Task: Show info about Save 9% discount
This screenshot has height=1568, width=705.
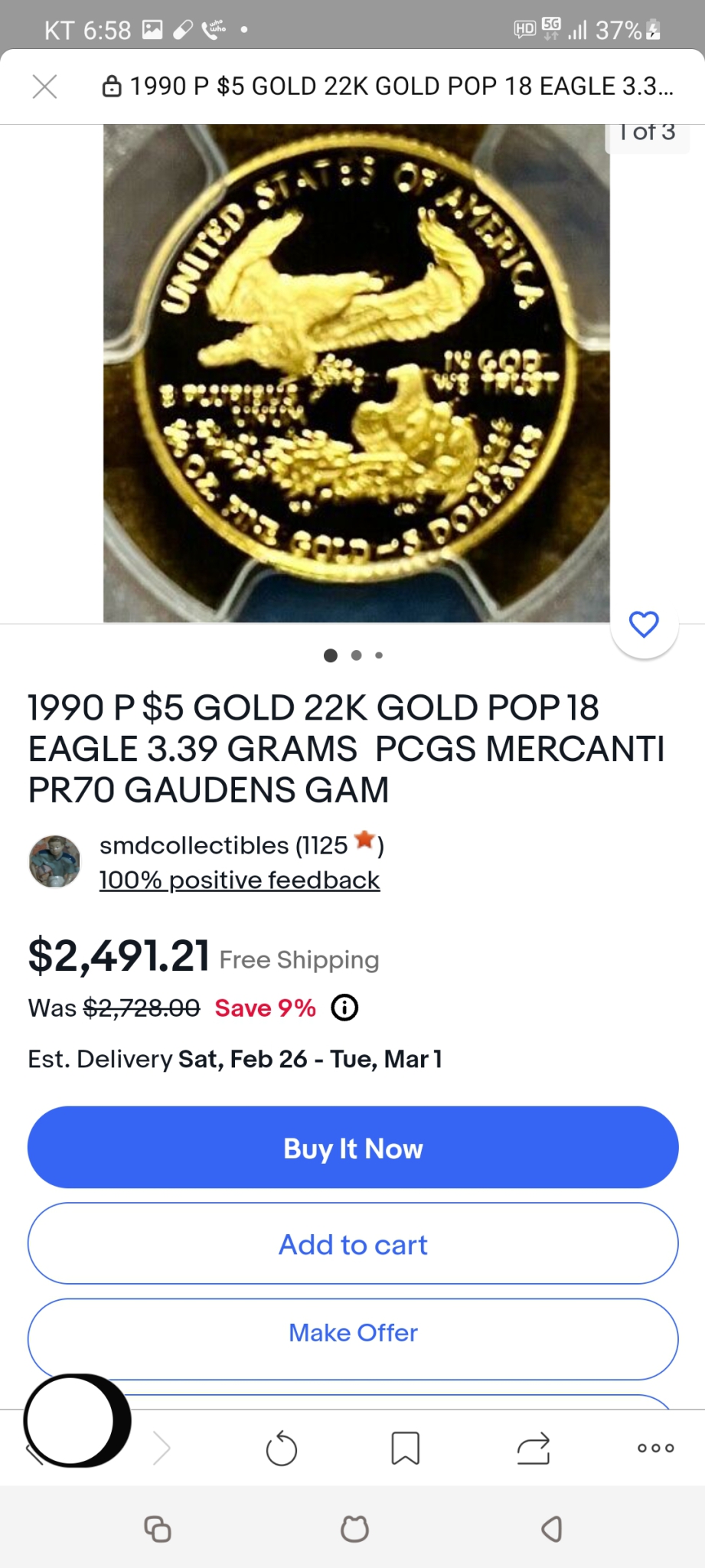Action: tap(344, 1008)
